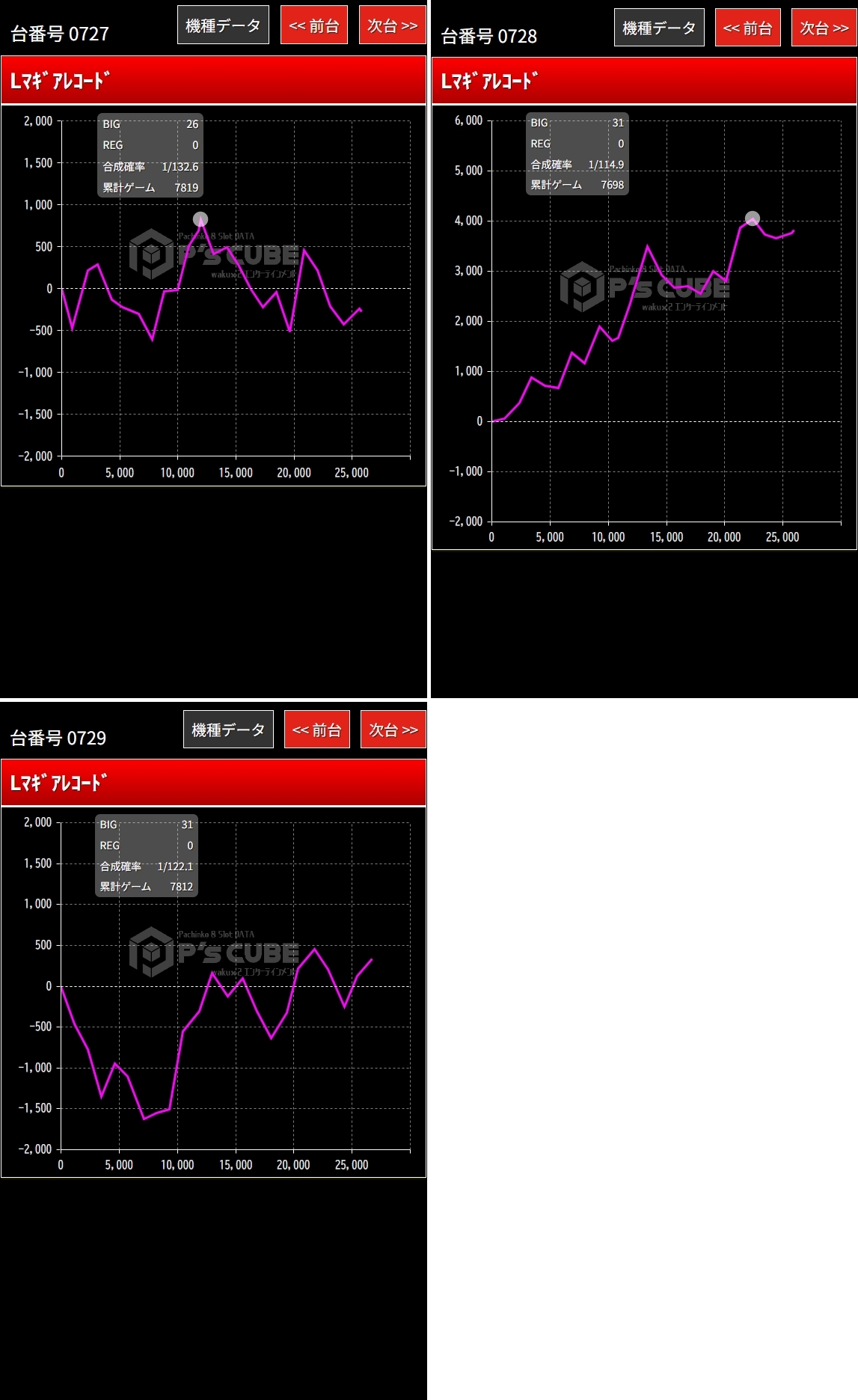Go to previous machine from 0727
The image size is (858, 1400).
pyautogui.click(x=314, y=25)
